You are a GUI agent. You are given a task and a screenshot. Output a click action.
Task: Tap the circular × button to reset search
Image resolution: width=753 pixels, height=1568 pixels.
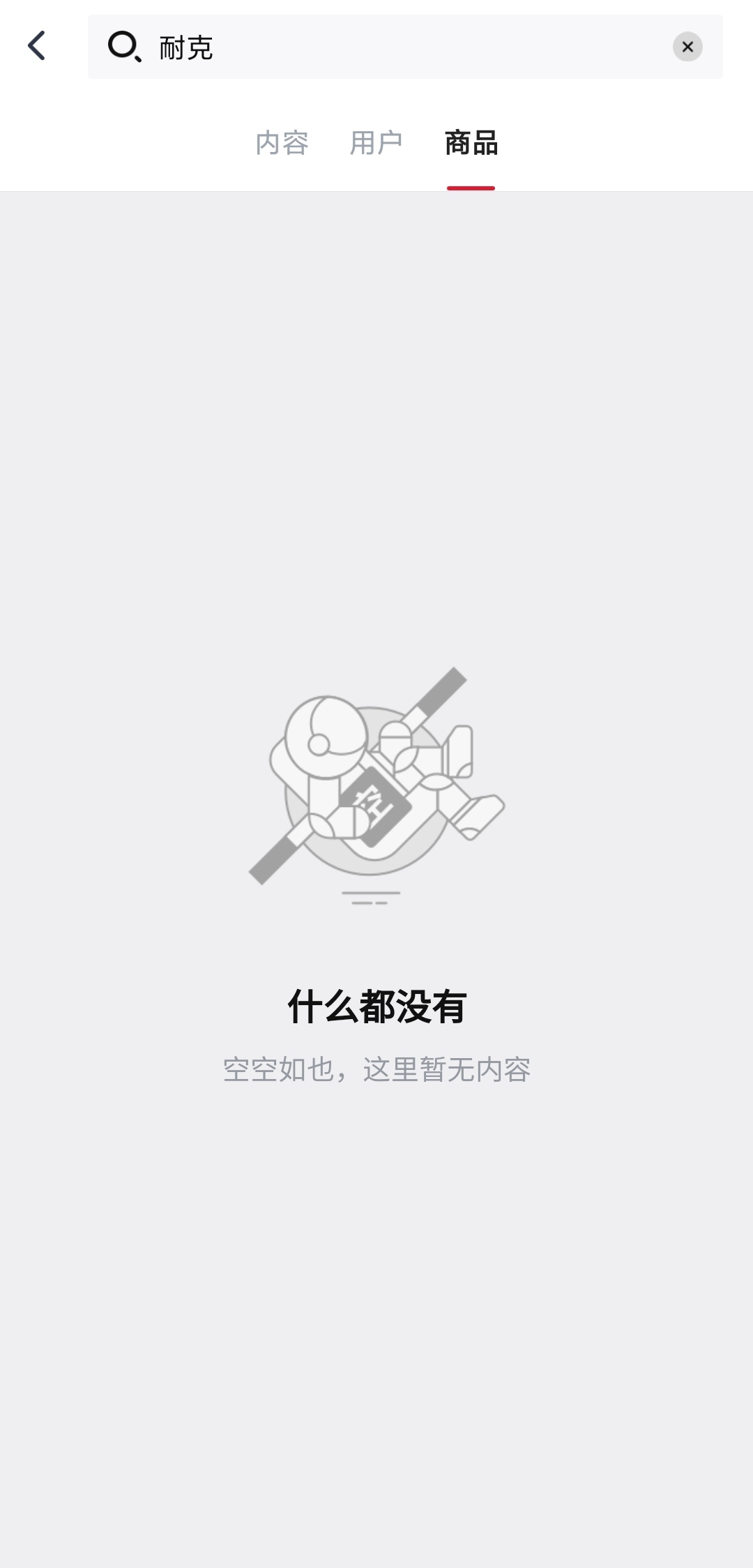click(689, 47)
